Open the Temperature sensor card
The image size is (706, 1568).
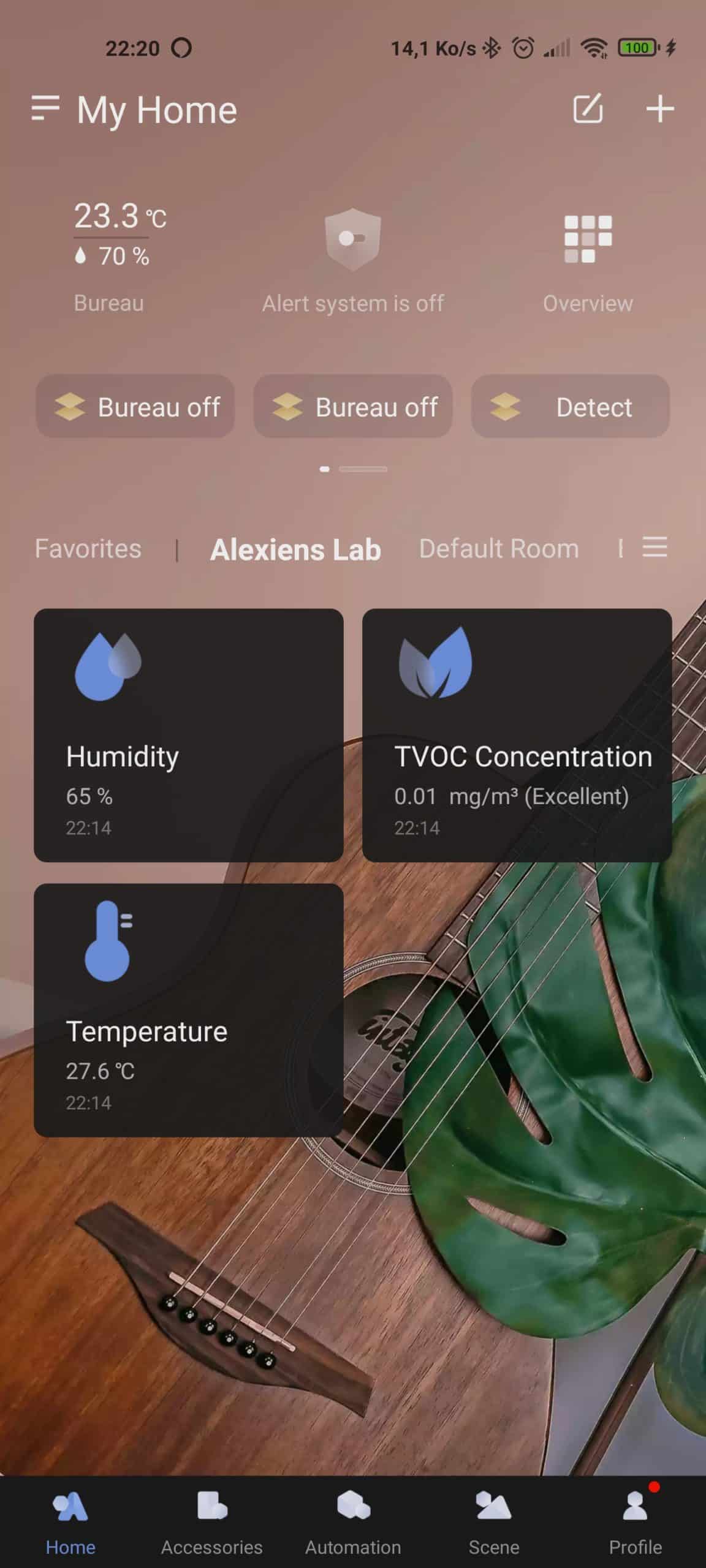[x=189, y=1010]
